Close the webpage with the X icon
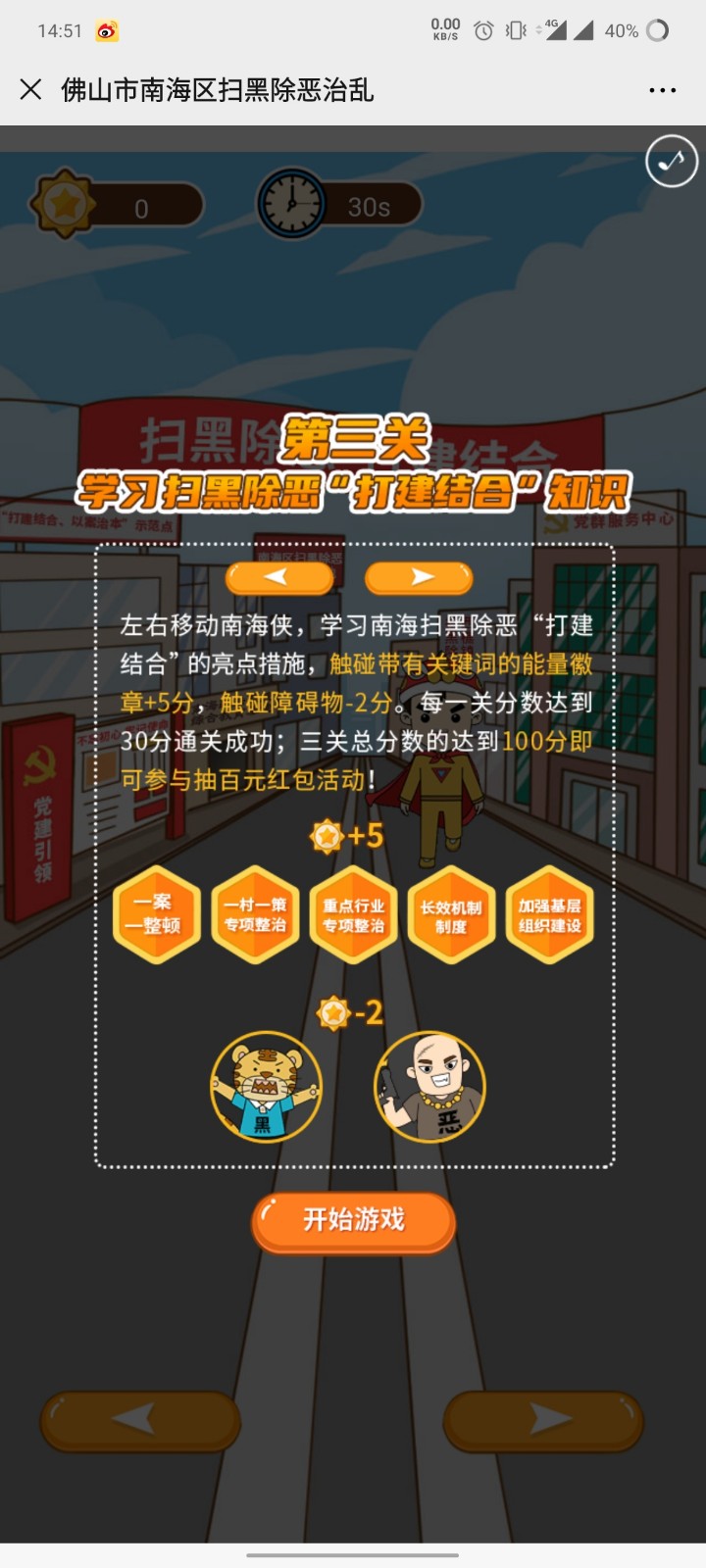Screen dimensions: 706x1568 tap(30, 90)
